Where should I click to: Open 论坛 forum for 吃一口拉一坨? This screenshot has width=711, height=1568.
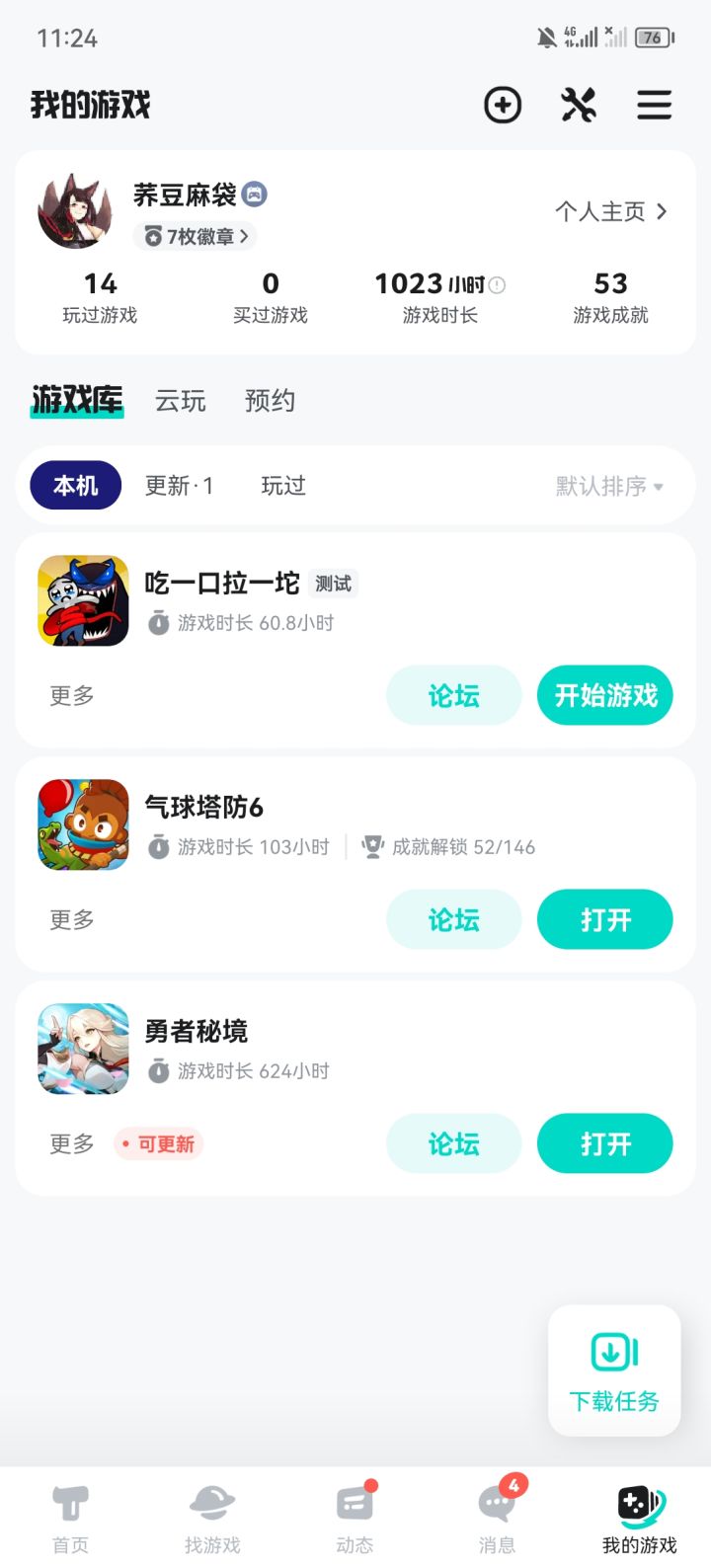click(453, 695)
